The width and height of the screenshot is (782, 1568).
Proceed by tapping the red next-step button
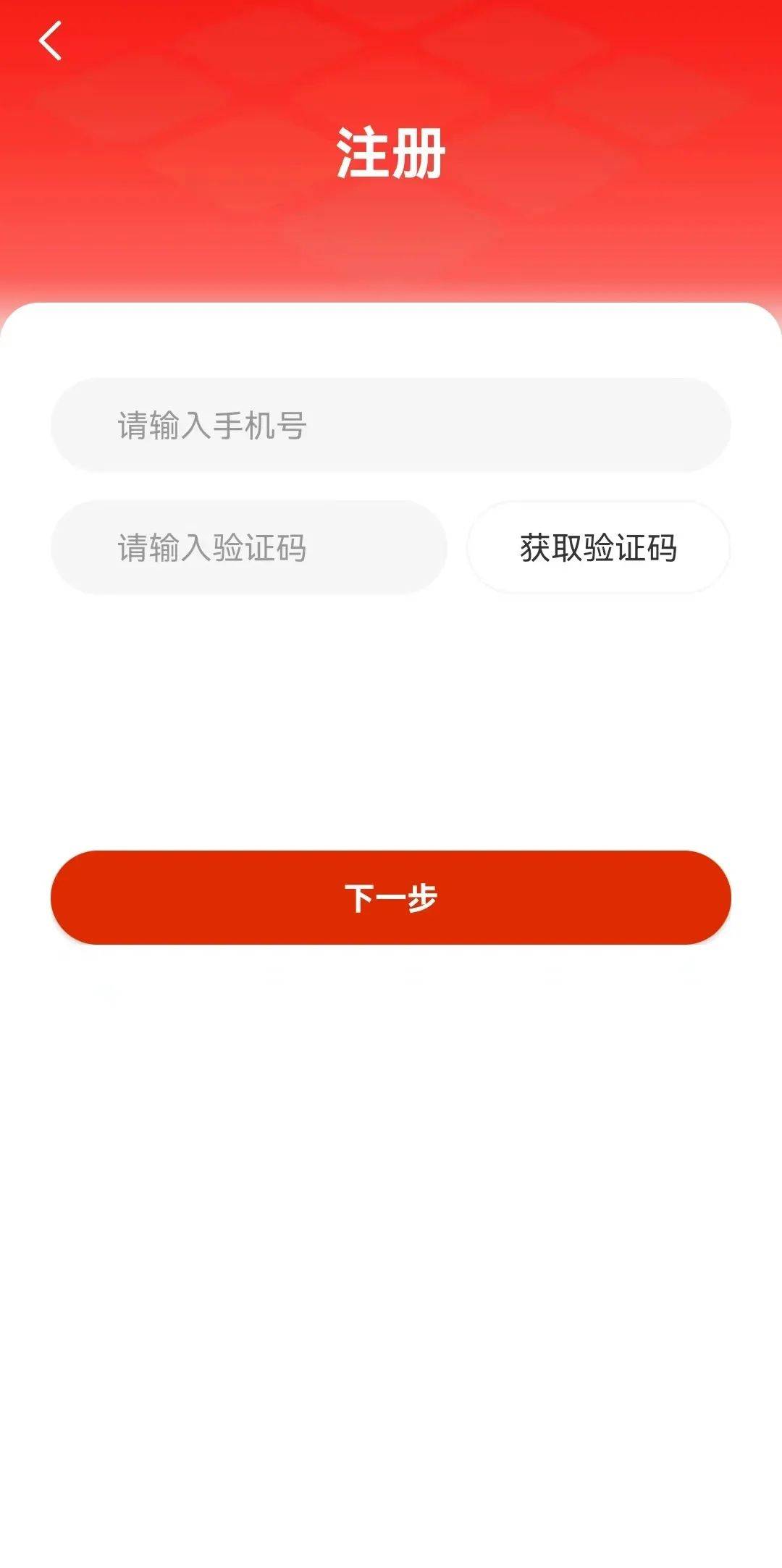tap(391, 897)
